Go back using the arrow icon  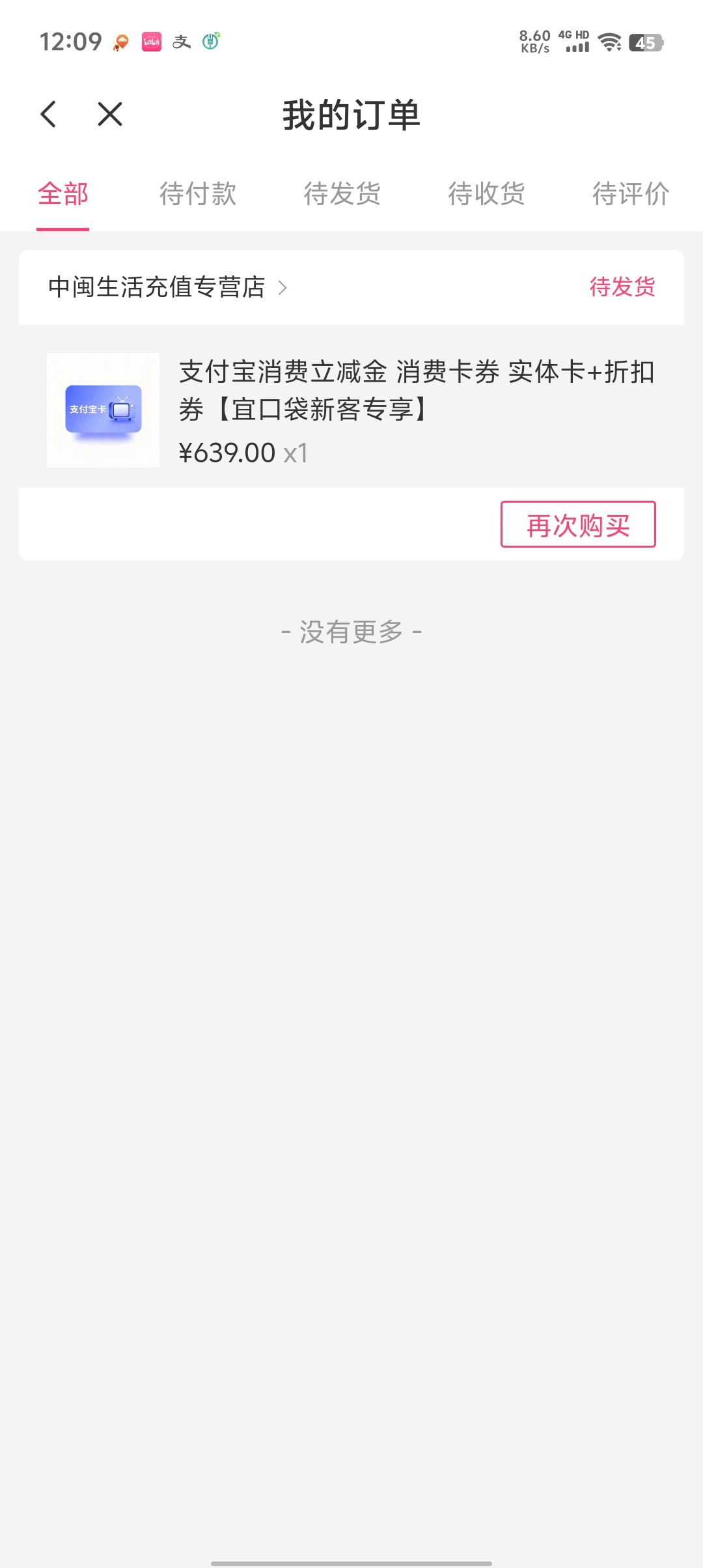[x=49, y=115]
